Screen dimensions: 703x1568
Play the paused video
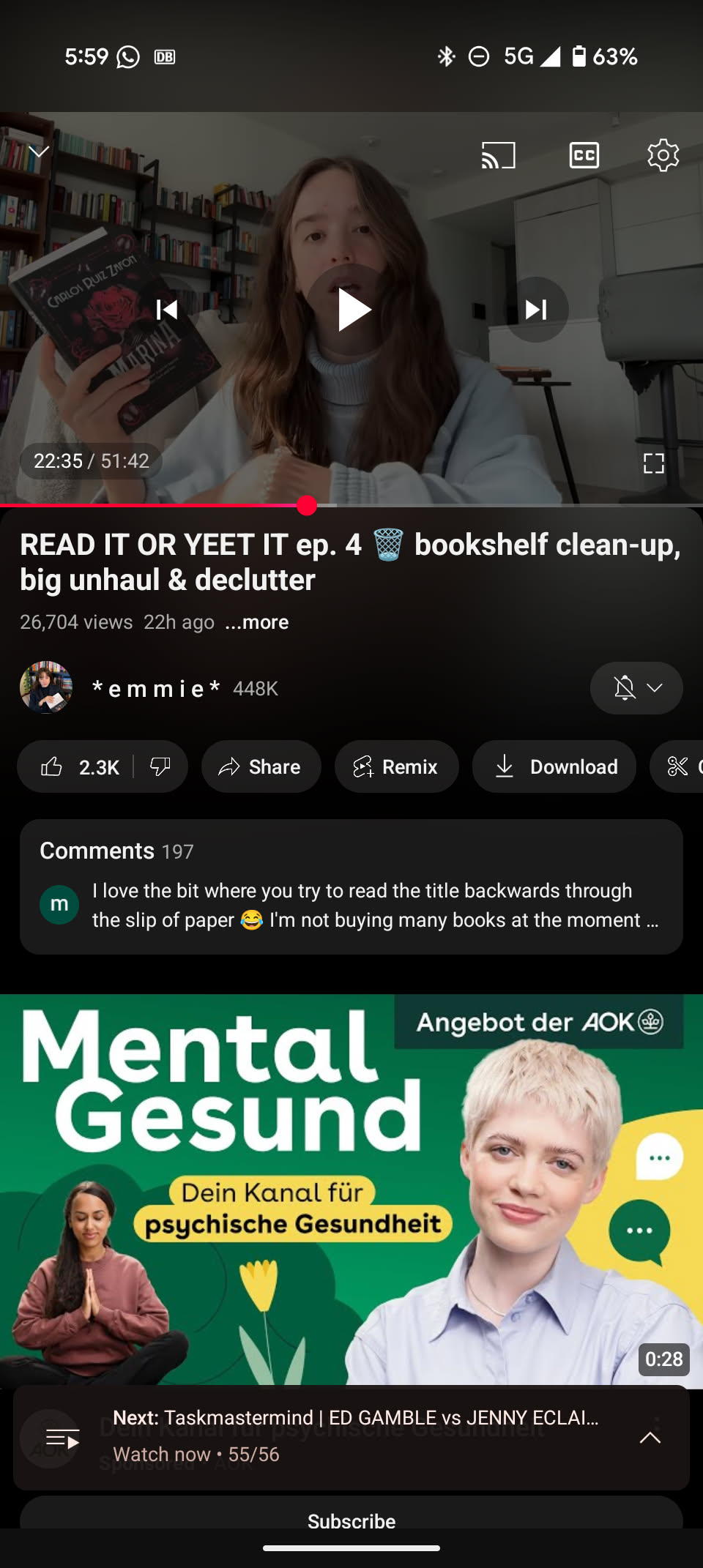[351, 310]
